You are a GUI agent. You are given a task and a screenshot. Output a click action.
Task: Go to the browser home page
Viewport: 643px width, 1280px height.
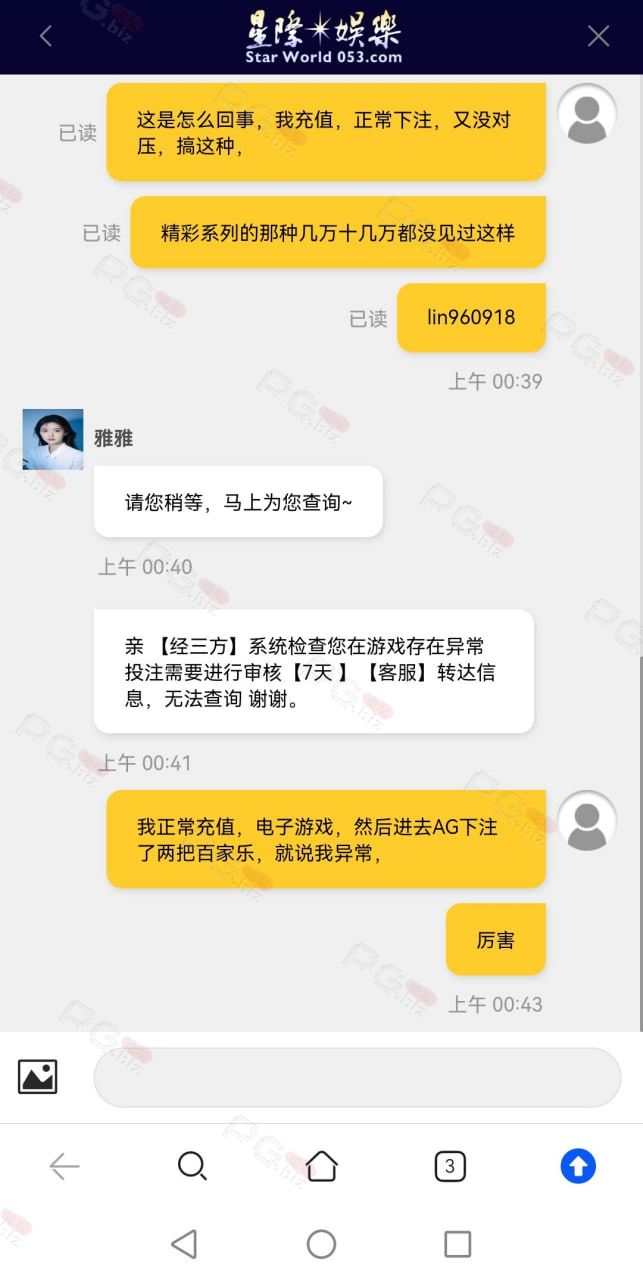coord(321,1166)
